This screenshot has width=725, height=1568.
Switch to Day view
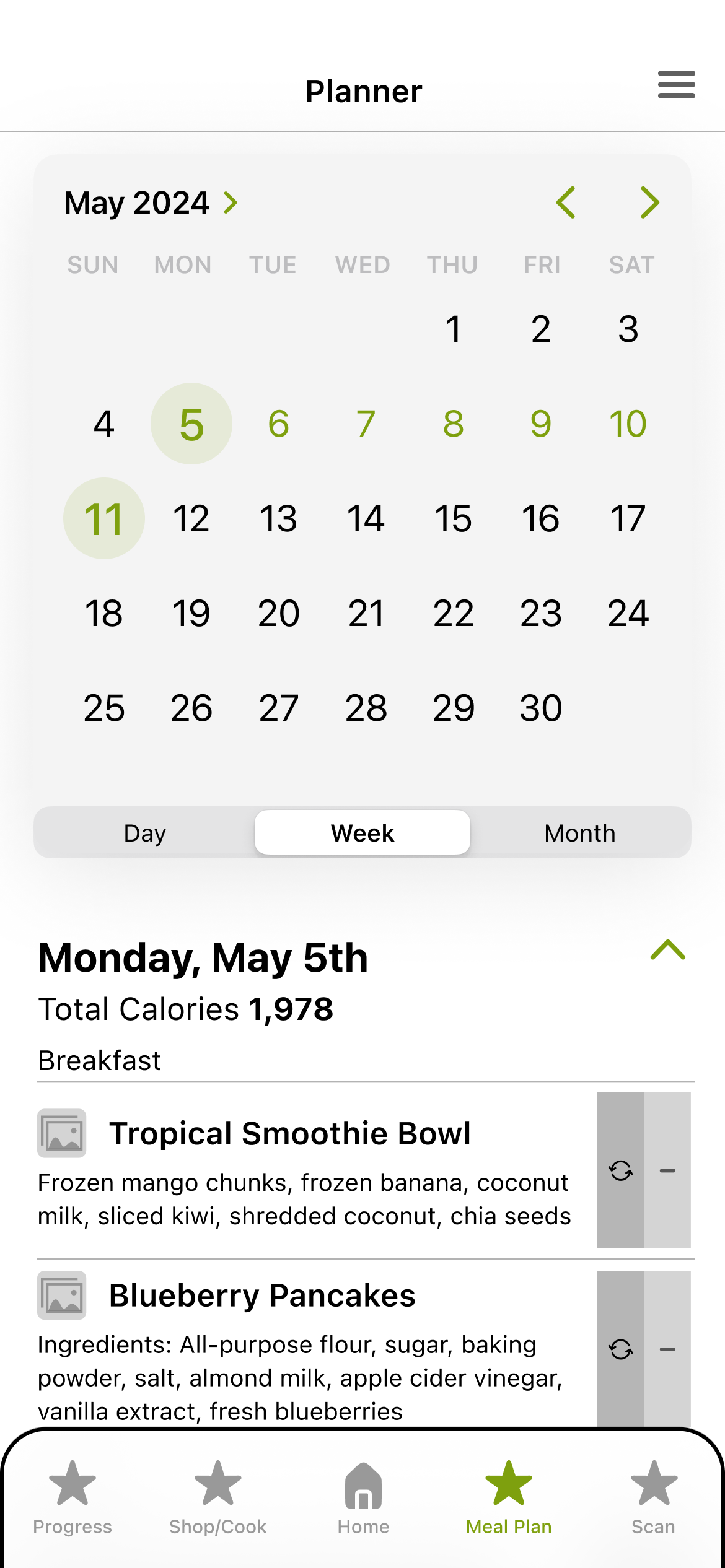(x=144, y=833)
